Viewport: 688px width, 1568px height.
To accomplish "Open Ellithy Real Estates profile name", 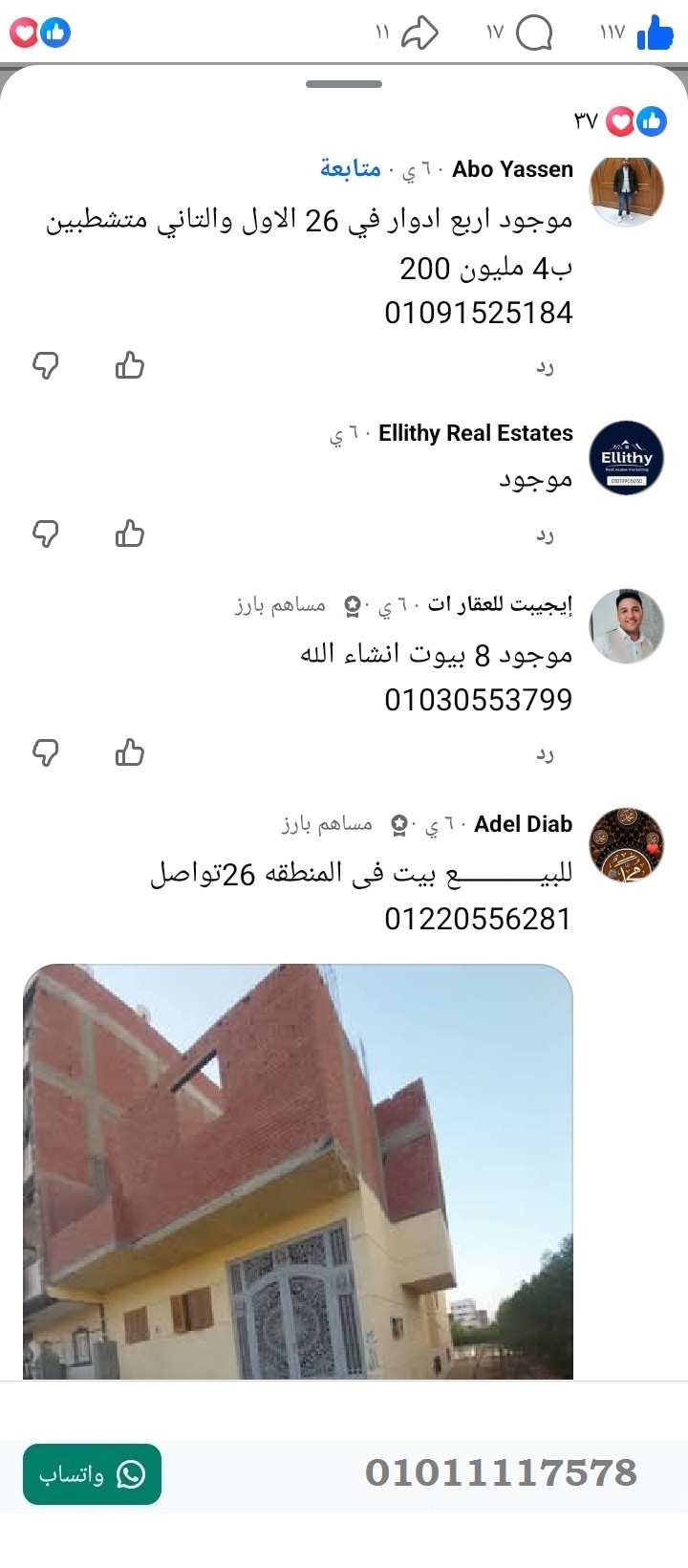I will click(x=475, y=433).
